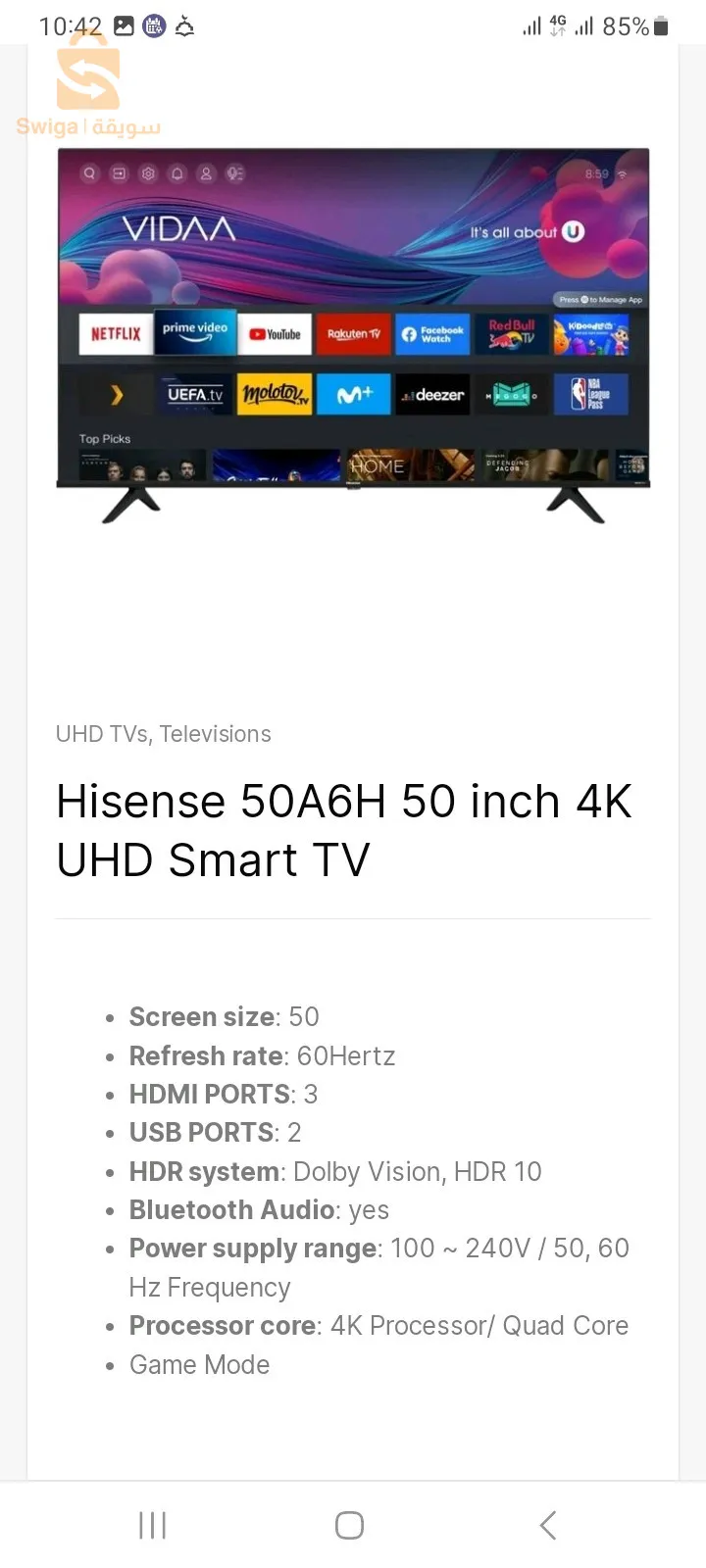Tap the Swiga store logo
This screenshot has width=706, height=1568.
click(88, 93)
